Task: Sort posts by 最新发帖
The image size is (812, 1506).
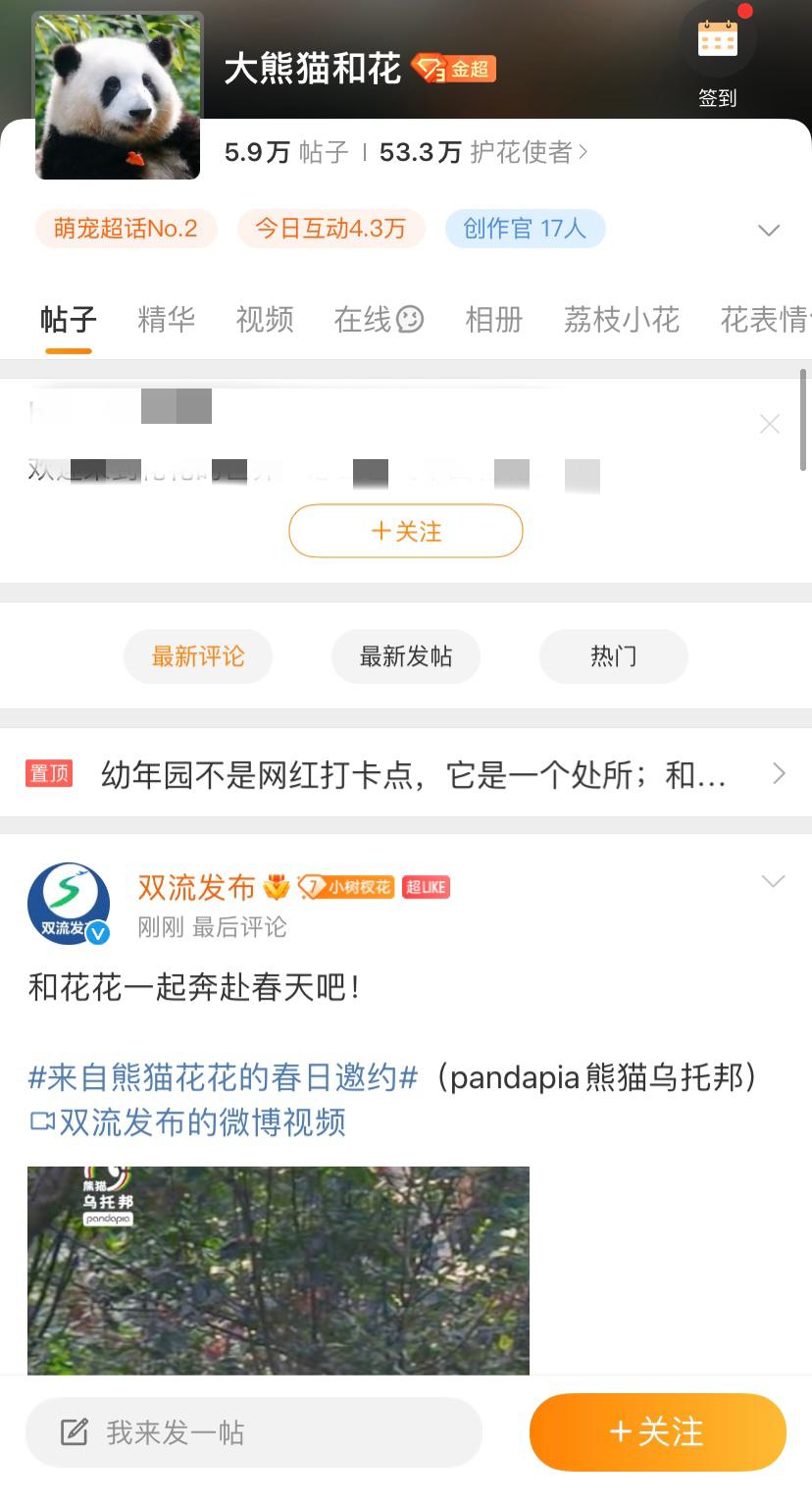Action: (406, 656)
